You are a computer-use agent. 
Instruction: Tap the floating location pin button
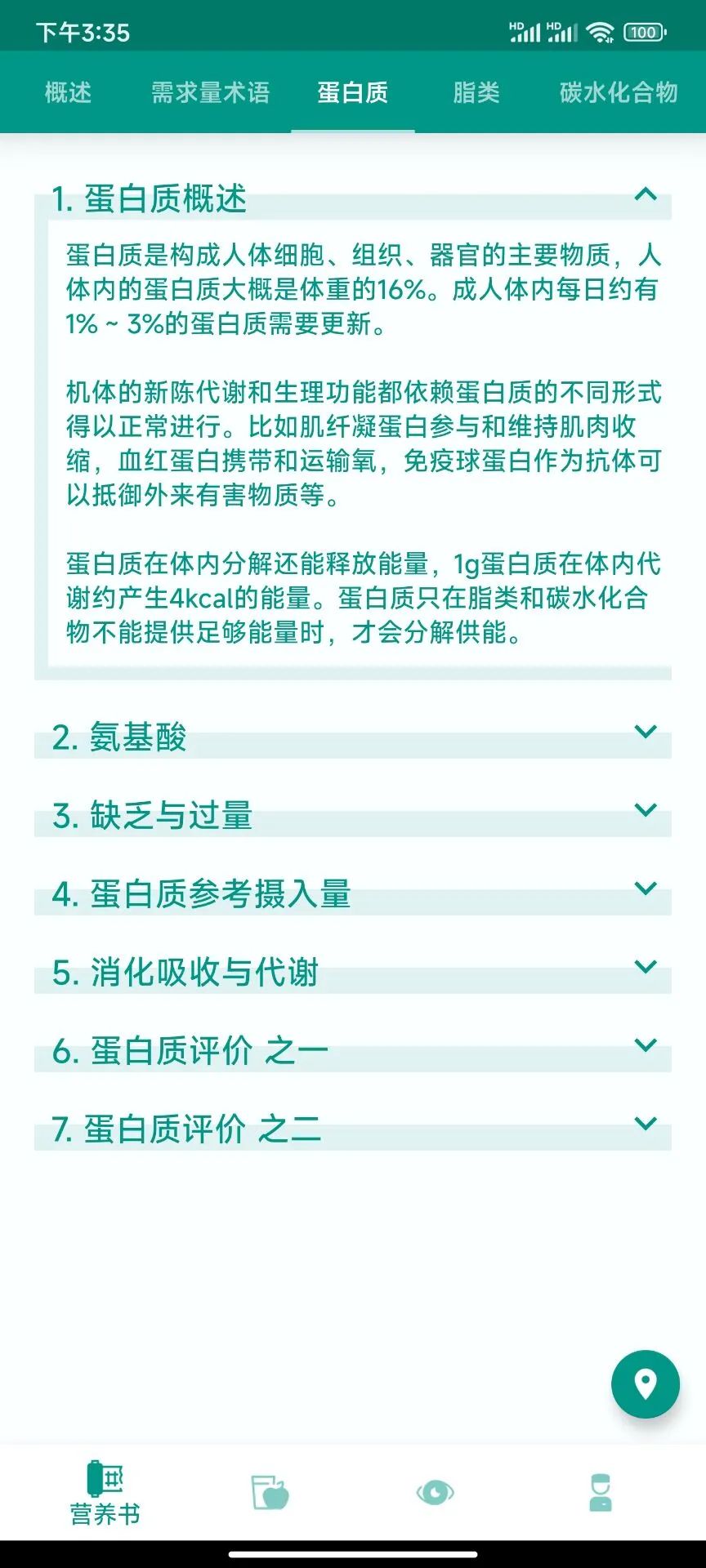645,1384
